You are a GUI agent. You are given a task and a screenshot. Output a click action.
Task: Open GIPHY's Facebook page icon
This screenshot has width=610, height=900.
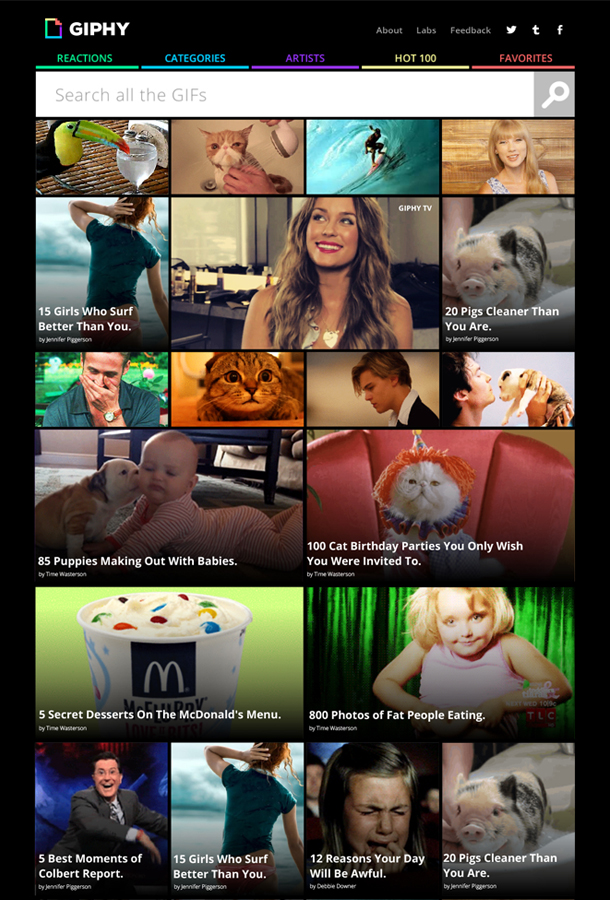pos(560,30)
